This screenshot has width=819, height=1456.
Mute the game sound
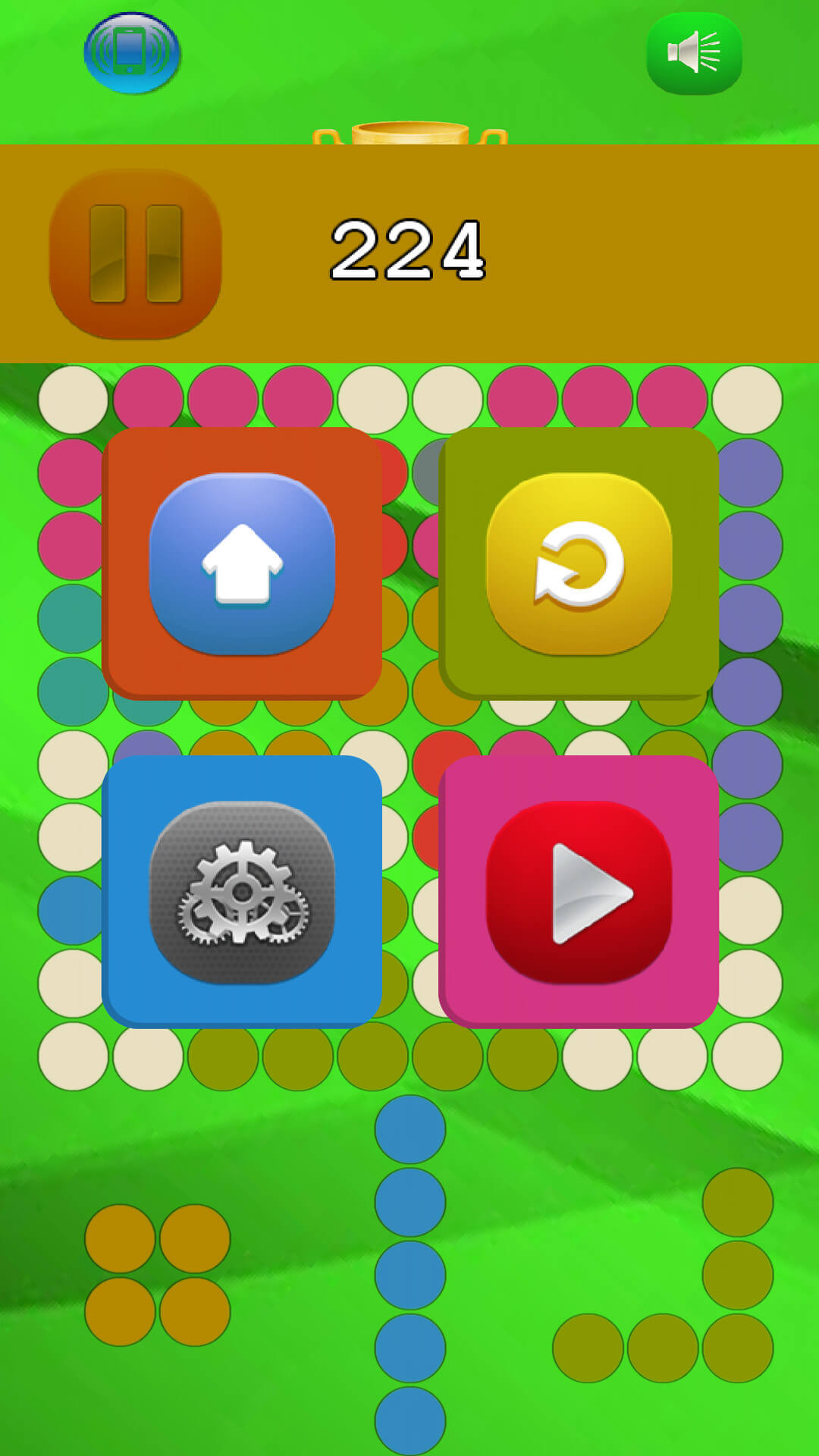pos(694,53)
